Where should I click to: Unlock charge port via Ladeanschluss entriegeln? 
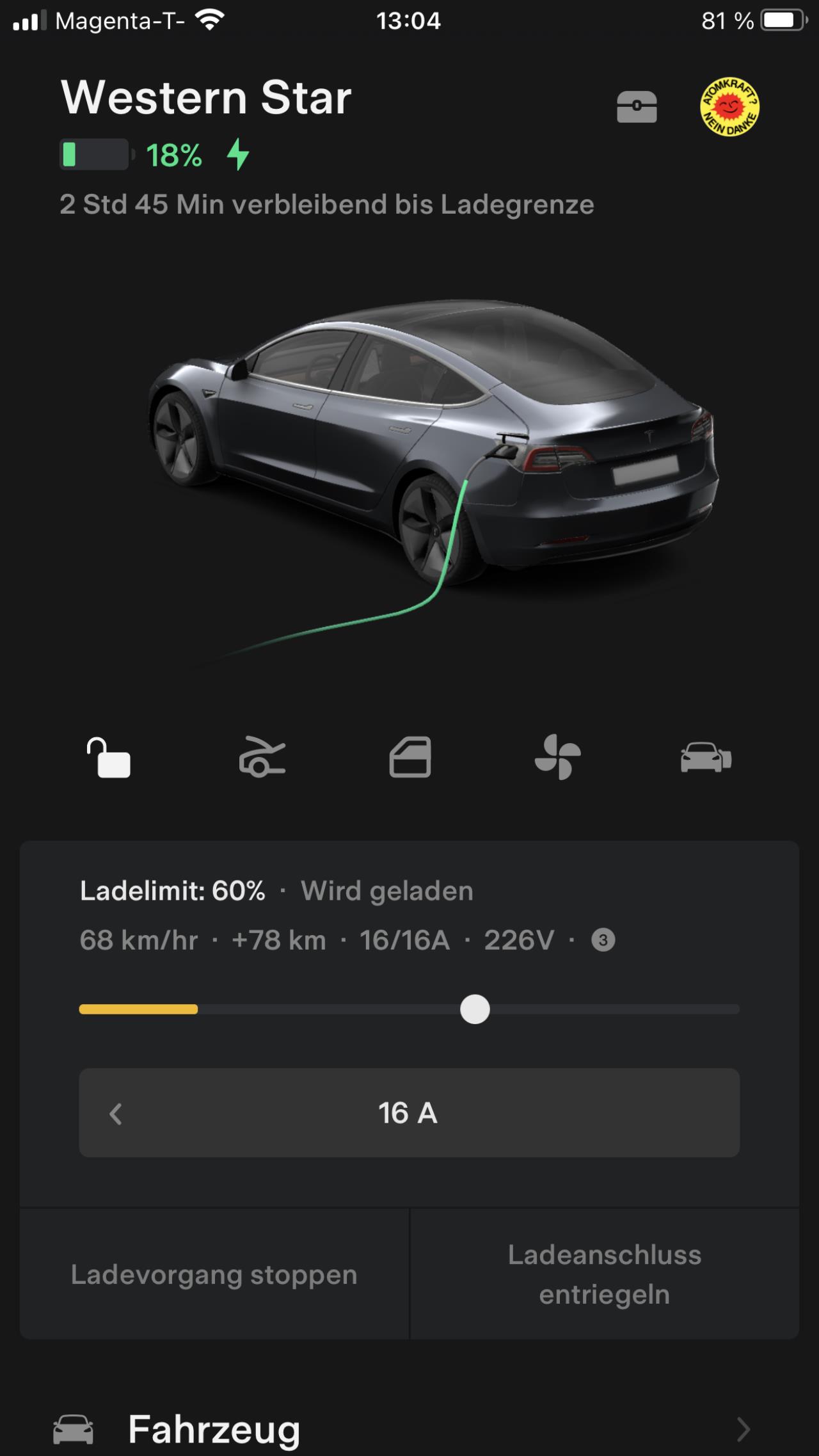click(x=605, y=1274)
